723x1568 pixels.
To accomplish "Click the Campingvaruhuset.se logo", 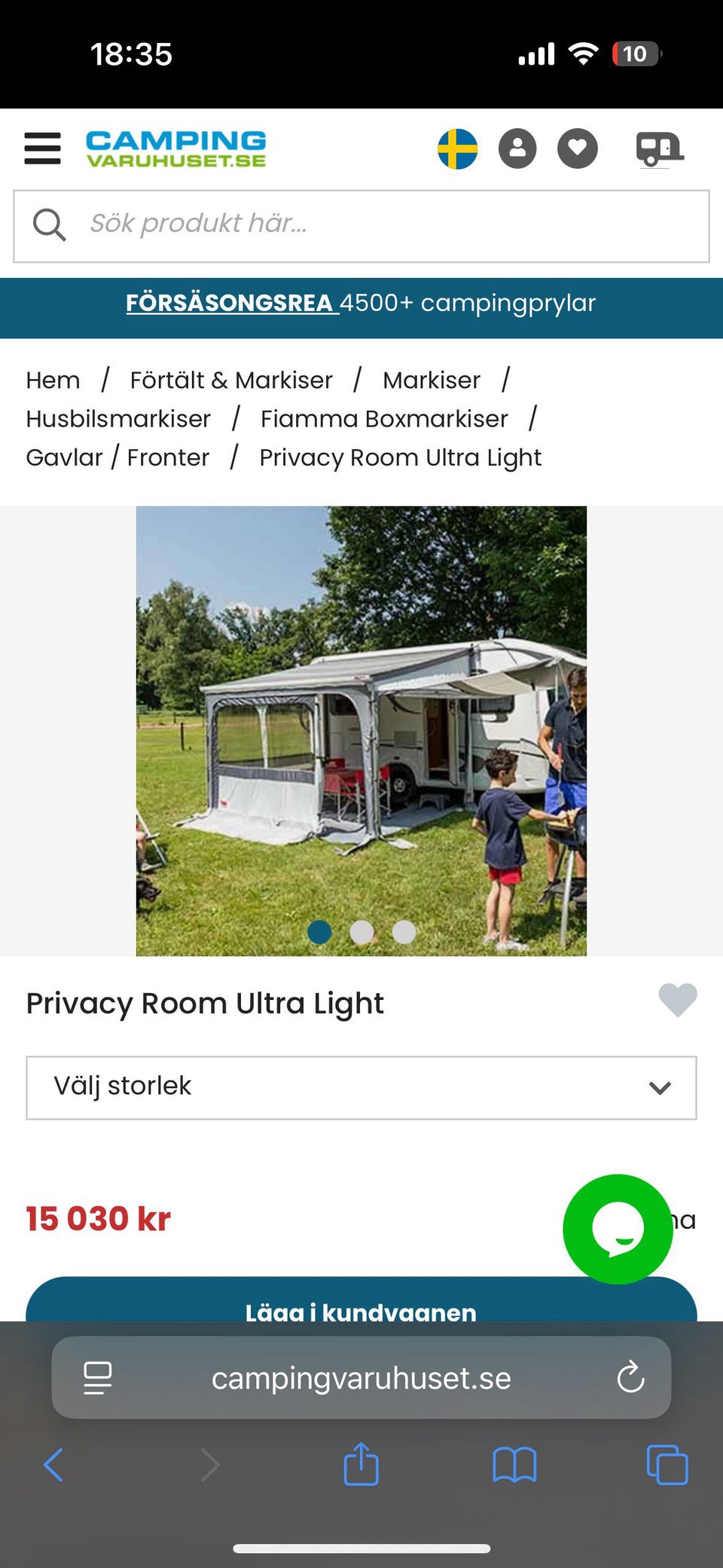I will coord(175,147).
